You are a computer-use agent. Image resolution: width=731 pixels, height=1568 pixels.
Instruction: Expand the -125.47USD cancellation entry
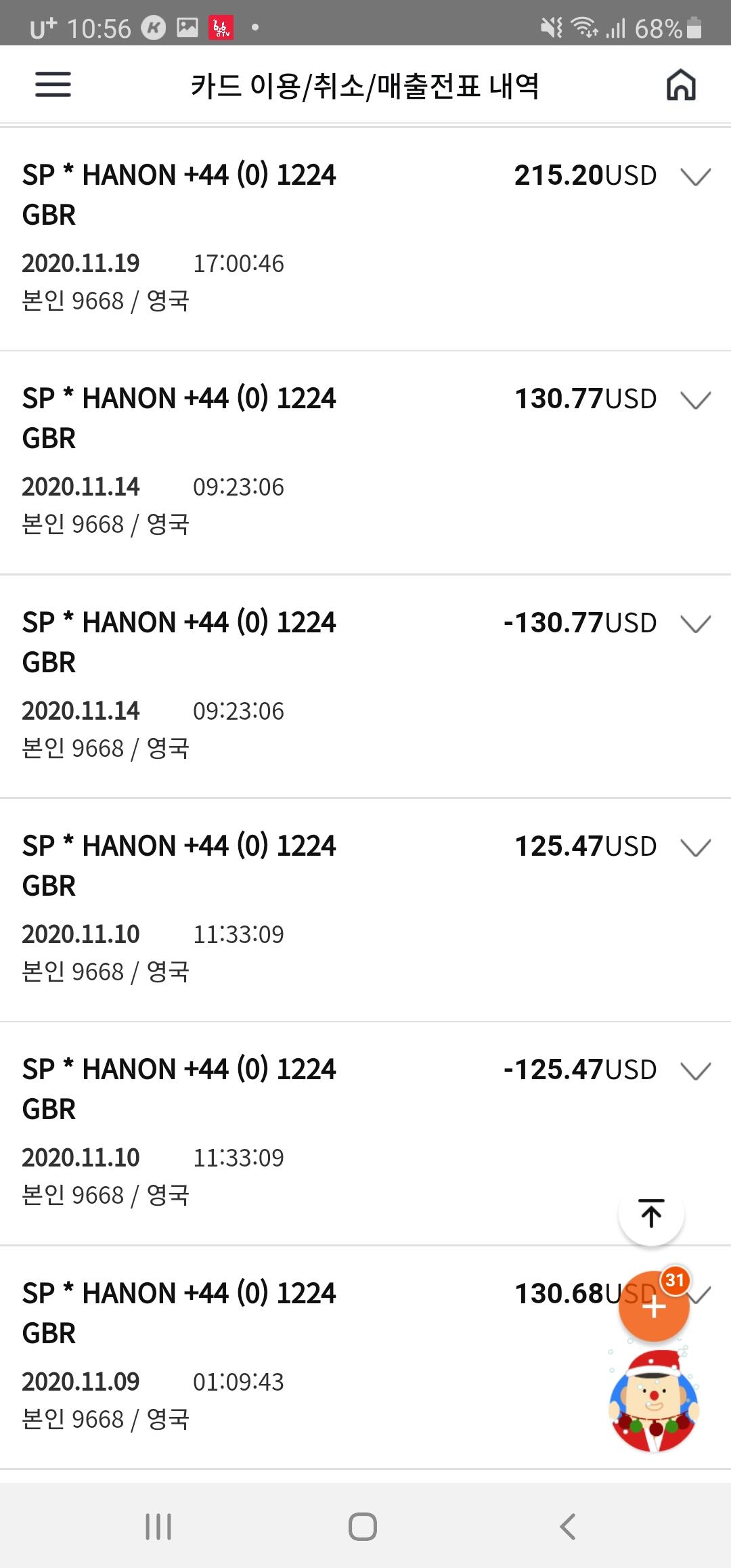pyautogui.click(x=696, y=1070)
